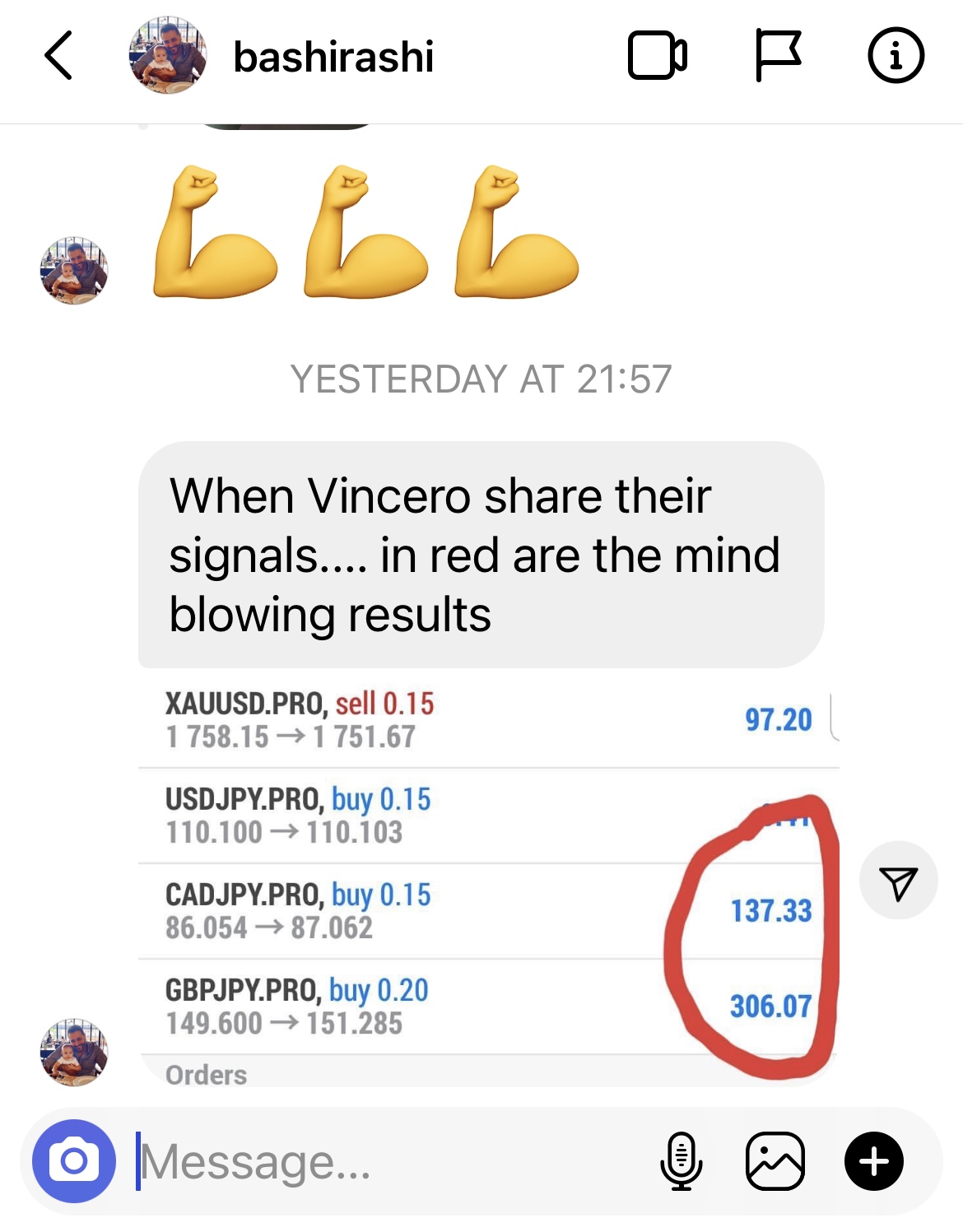Pick a photo from the gallery icon
963x1232 pixels.
(775, 1161)
